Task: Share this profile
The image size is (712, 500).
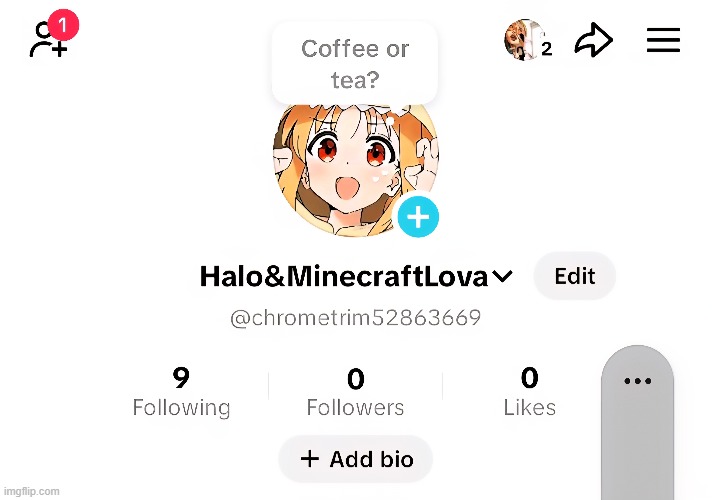Action: click(593, 41)
